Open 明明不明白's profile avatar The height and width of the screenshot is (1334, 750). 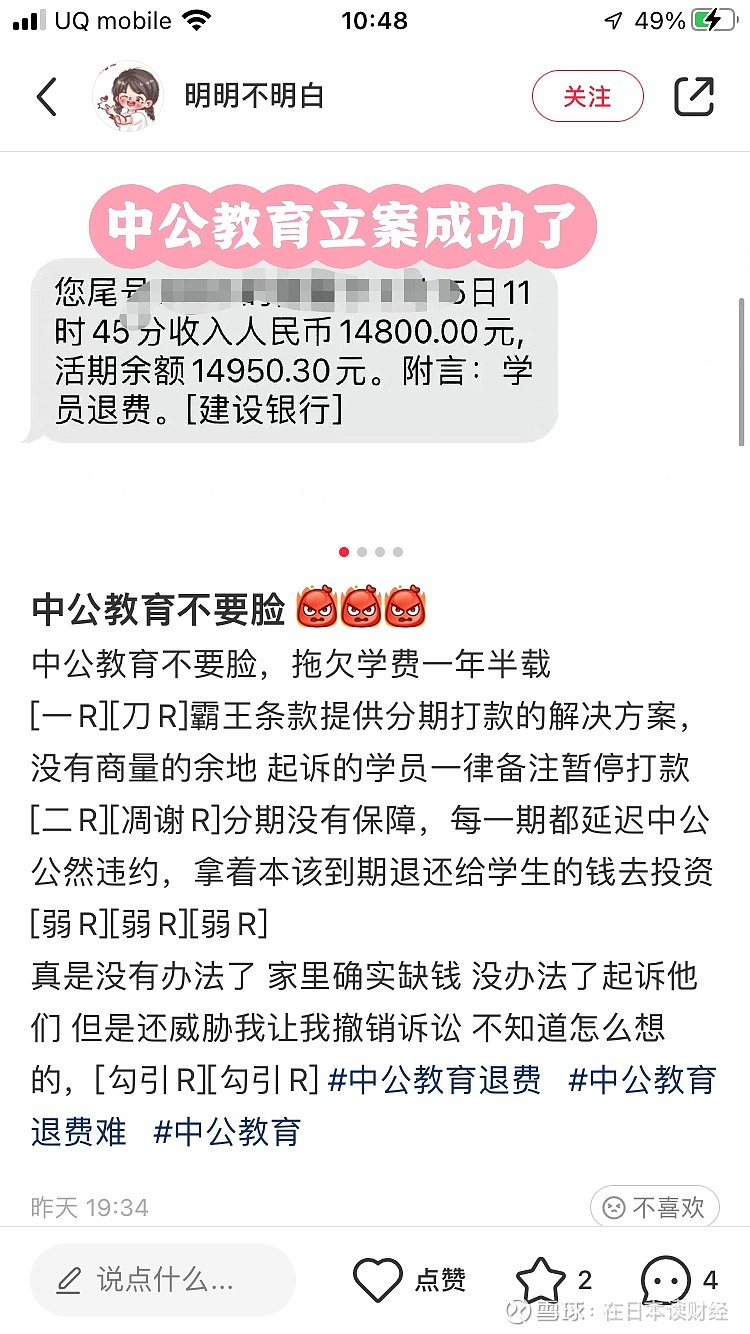pos(127,96)
